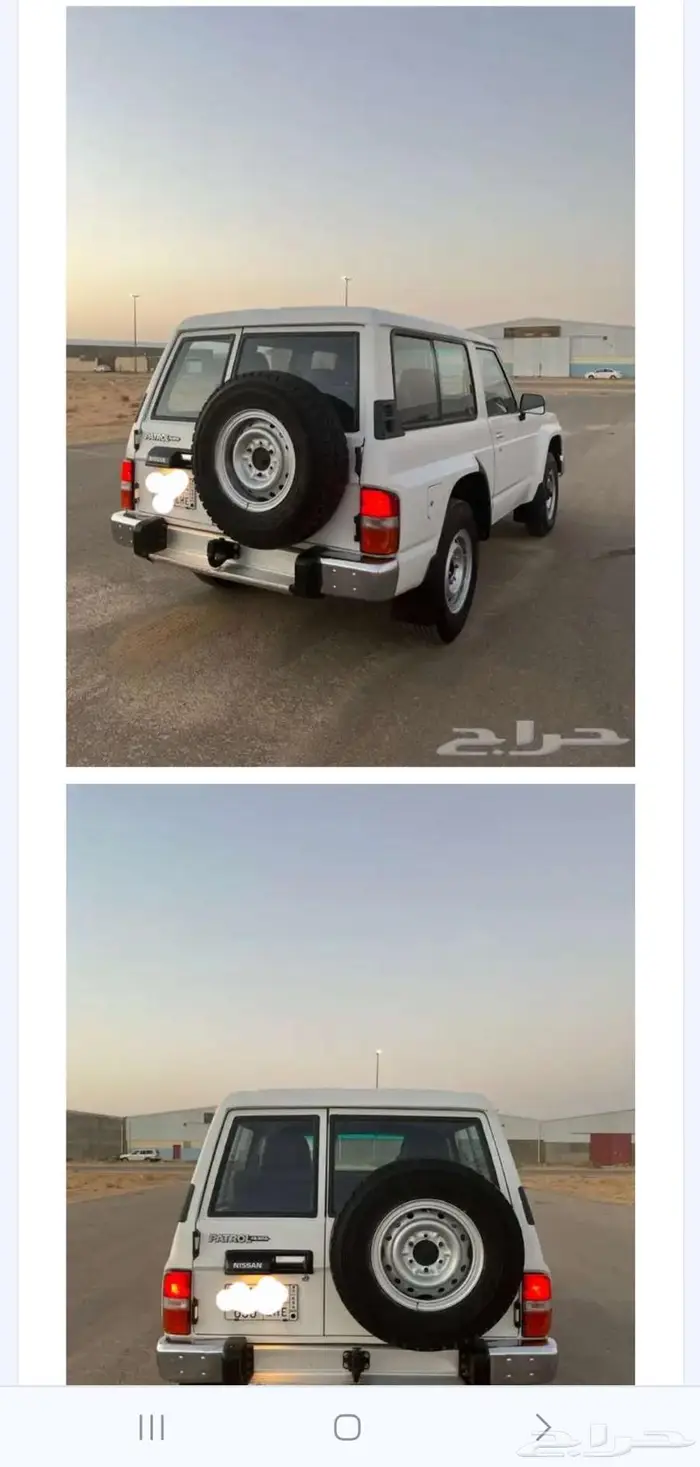Open the first photo of the white Patrol
The width and height of the screenshot is (700, 1467).
(350, 386)
